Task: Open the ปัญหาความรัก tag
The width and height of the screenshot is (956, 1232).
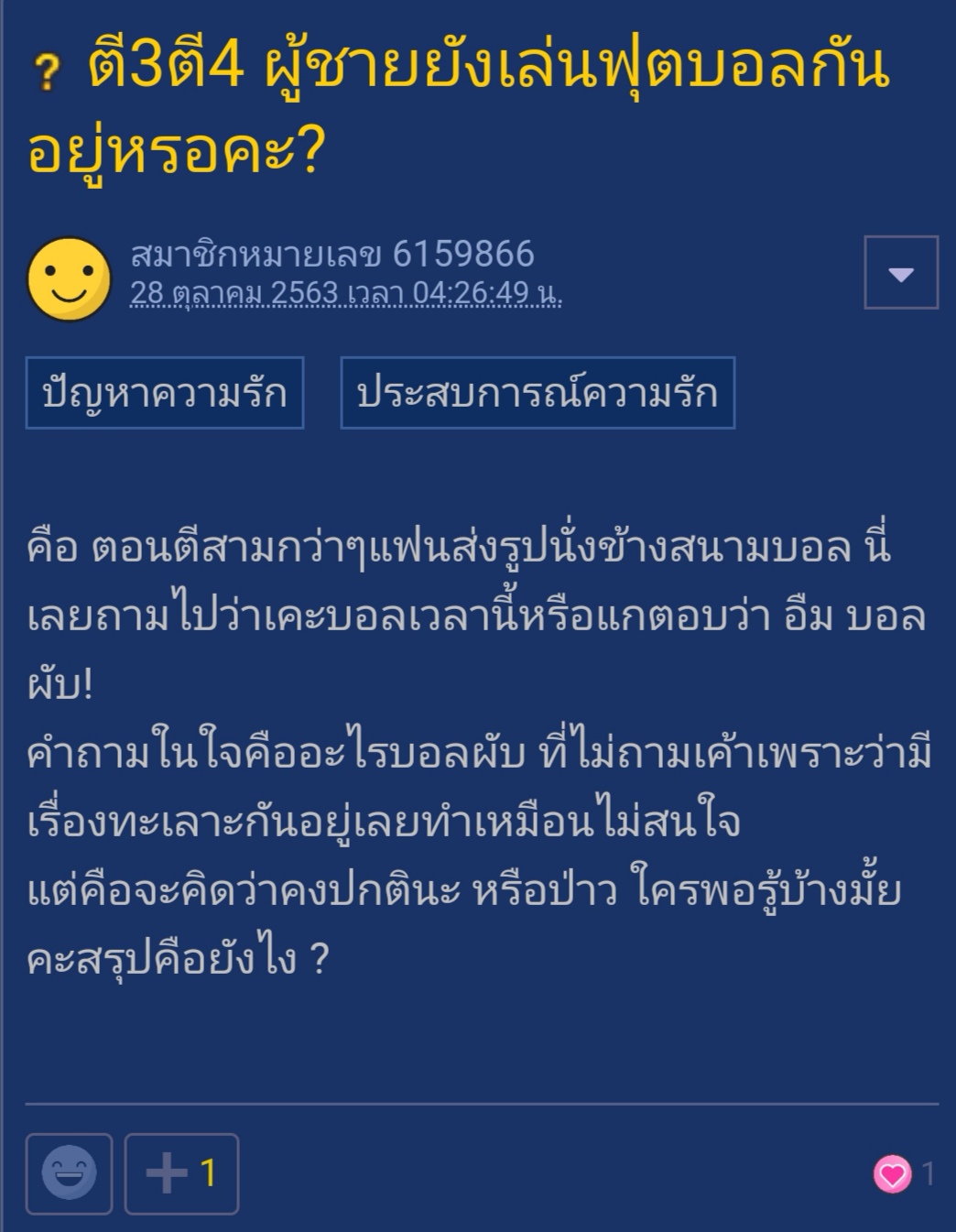Action: 165,393
